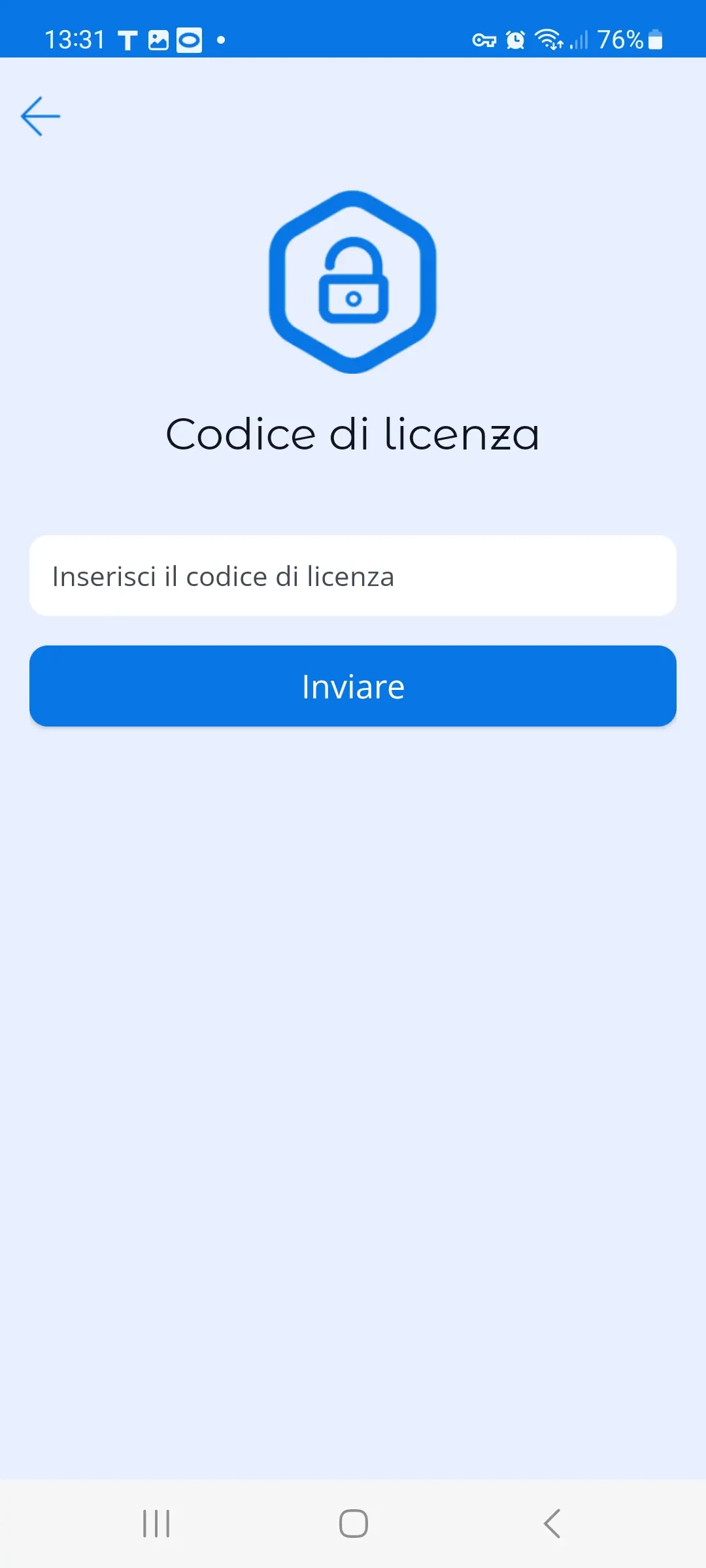Viewport: 706px width, 1568px height.
Task: Go back using the top-left arrow
Action: (x=41, y=116)
